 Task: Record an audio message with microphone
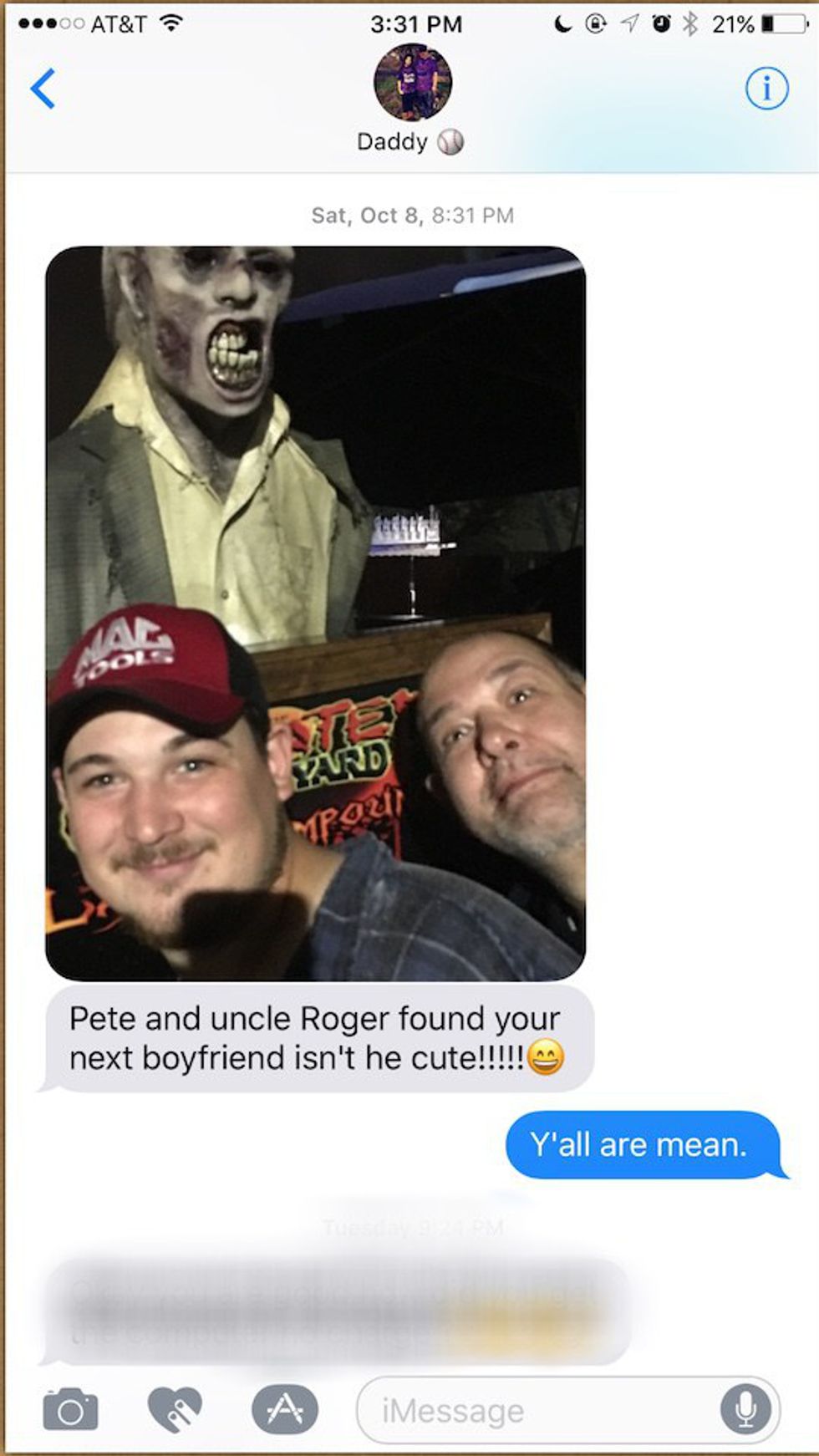[x=745, y=1410]
